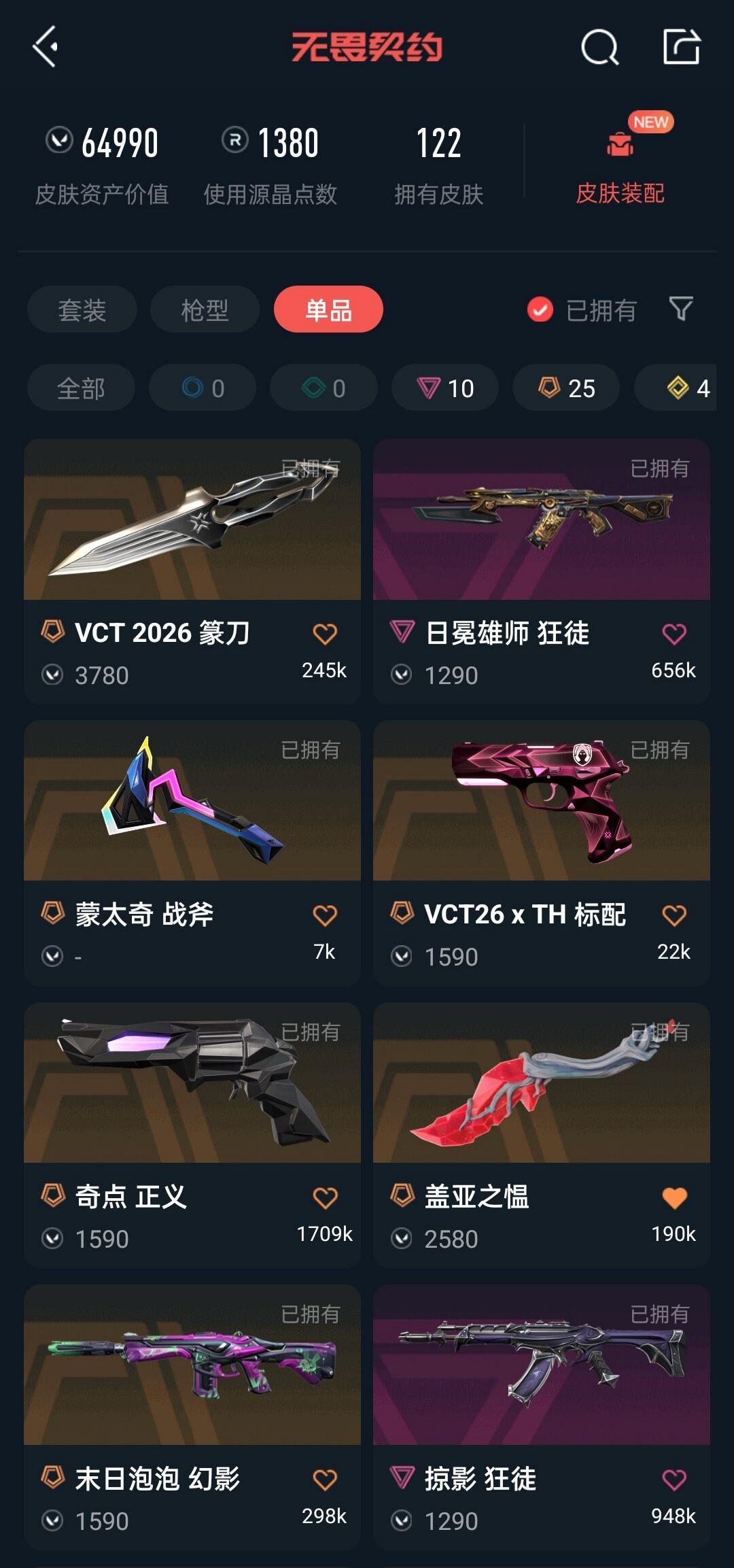The width and height of the screenshot is (734, 1568).
Task: Open the 末日泡泡 幻影 skin card
Action: click(x=192, y=1417)
